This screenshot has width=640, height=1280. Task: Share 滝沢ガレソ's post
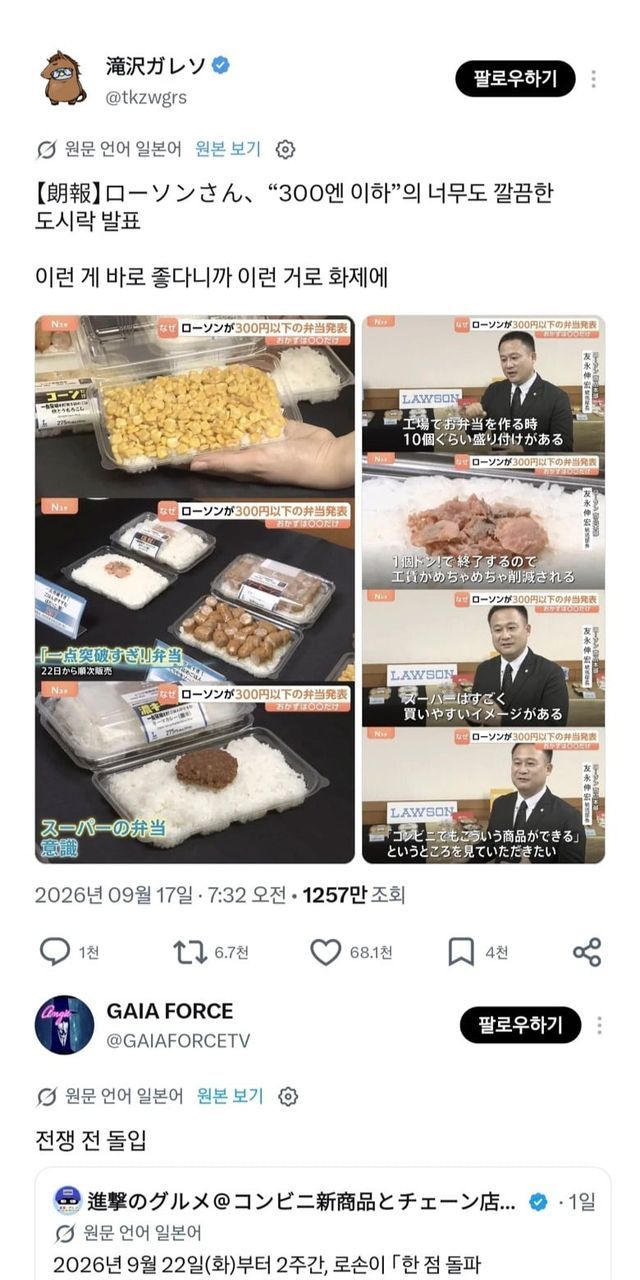pos(587,952)
